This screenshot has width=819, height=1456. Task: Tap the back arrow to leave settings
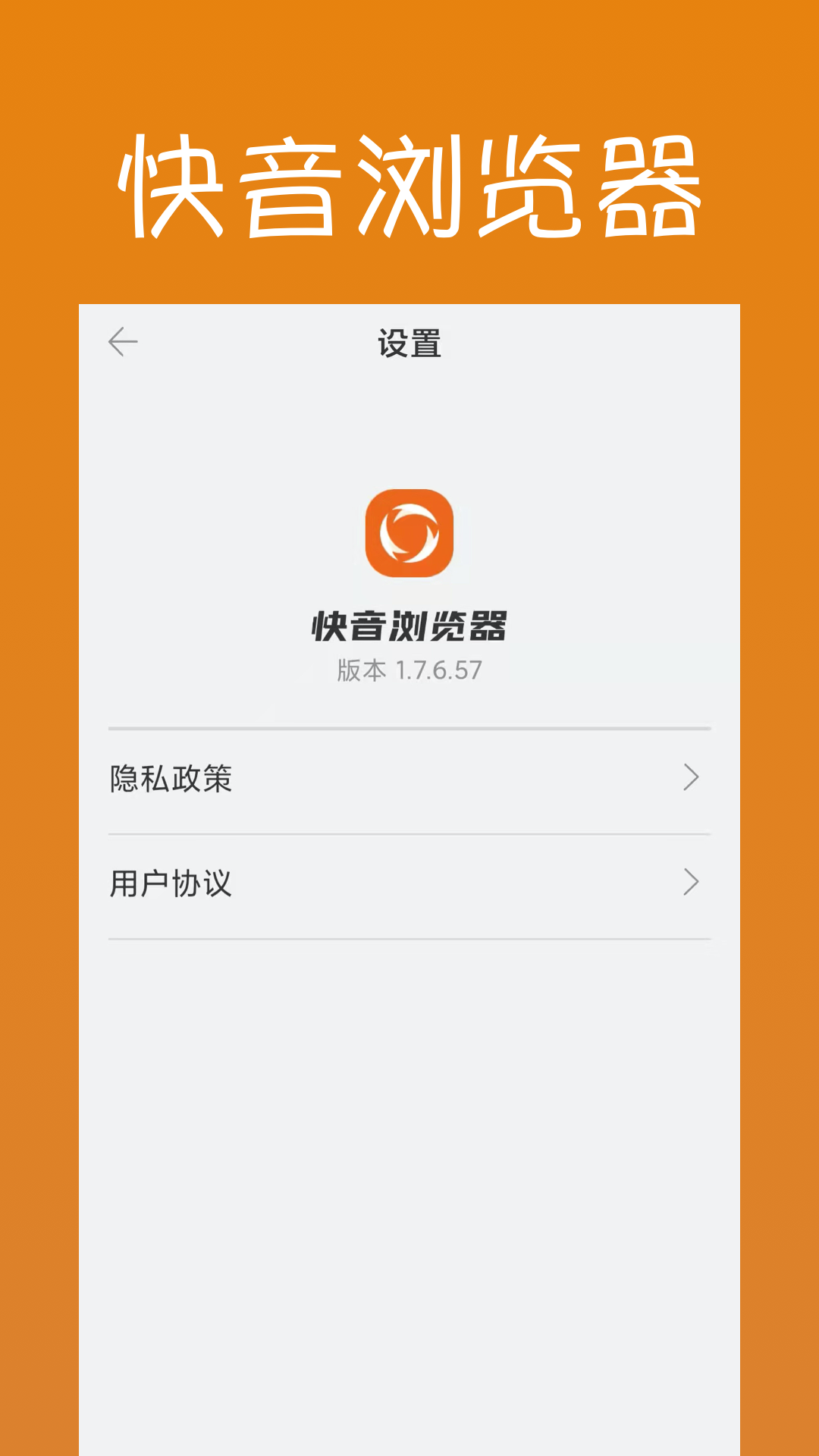(x=123, y=341)
